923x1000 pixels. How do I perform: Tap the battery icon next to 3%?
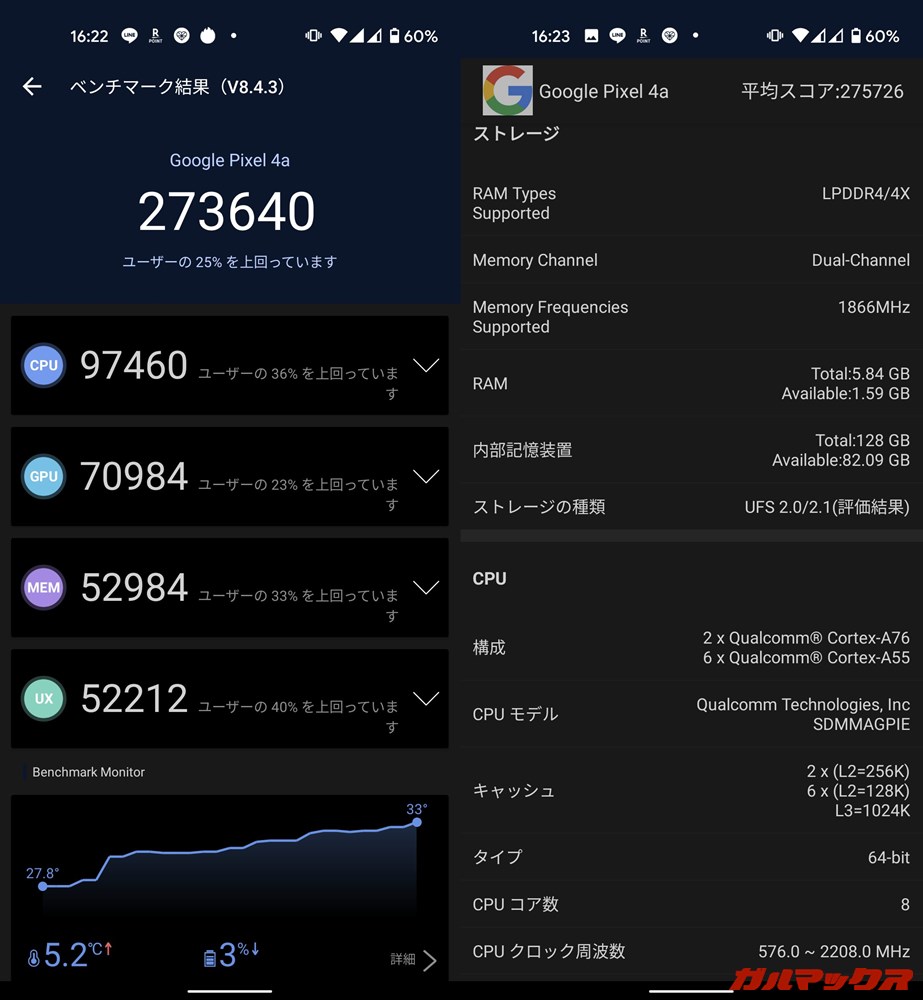208,954
